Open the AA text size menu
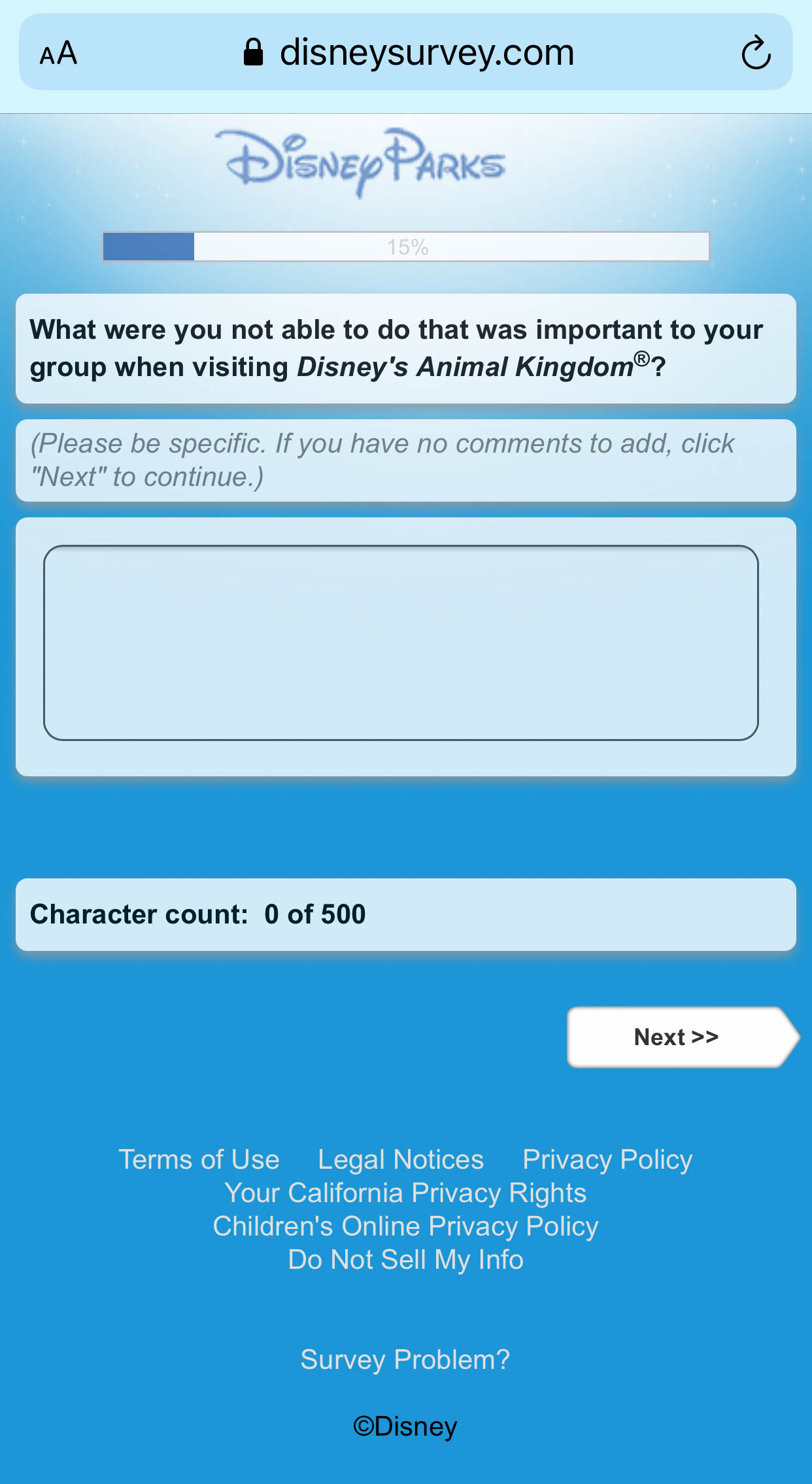This screenshot has height=1484, width=812. pyautogui.click(x=58, y=53)
